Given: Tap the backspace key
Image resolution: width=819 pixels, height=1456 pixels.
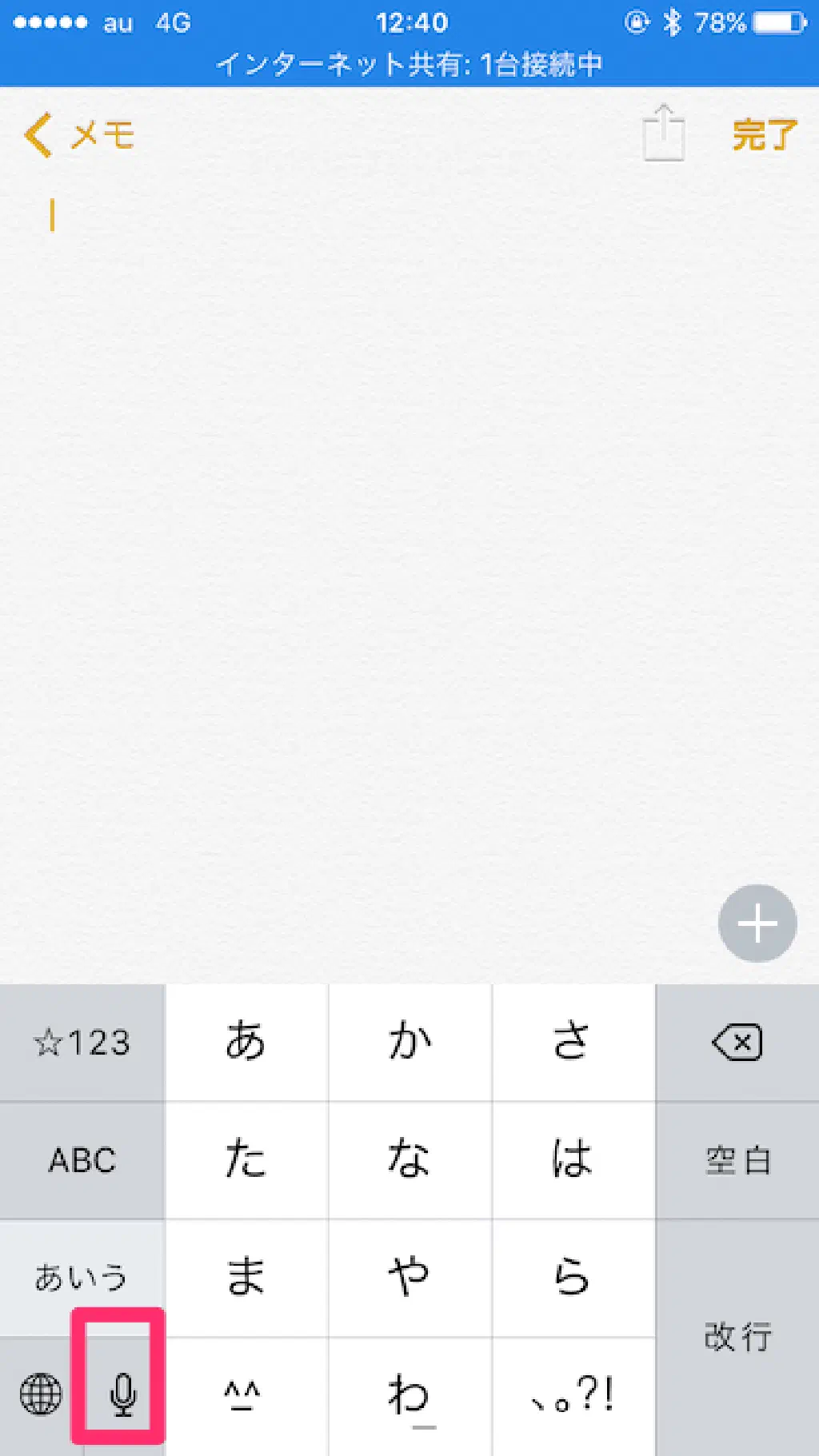Looking at the screenshot, I should coord(737,1043).
